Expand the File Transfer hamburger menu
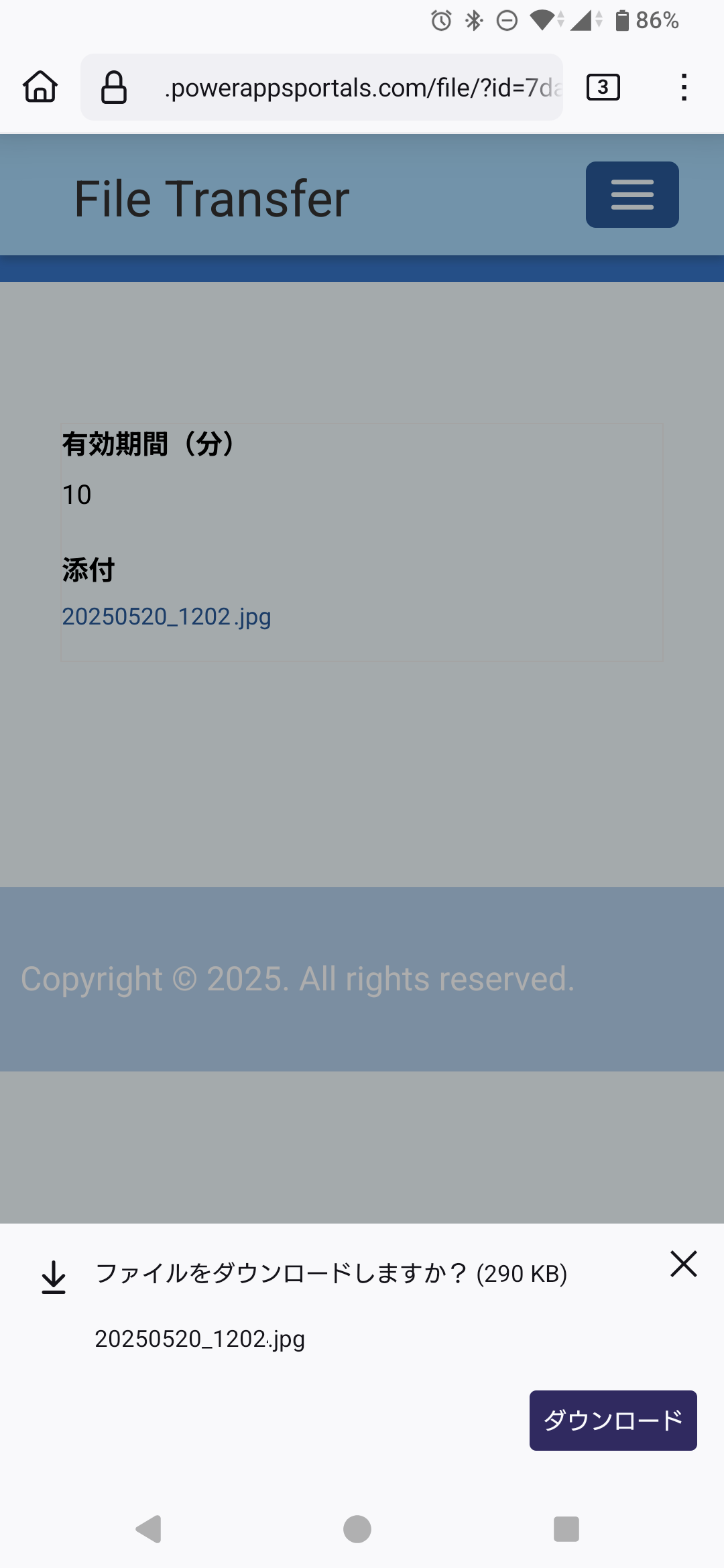 point(631,194)
